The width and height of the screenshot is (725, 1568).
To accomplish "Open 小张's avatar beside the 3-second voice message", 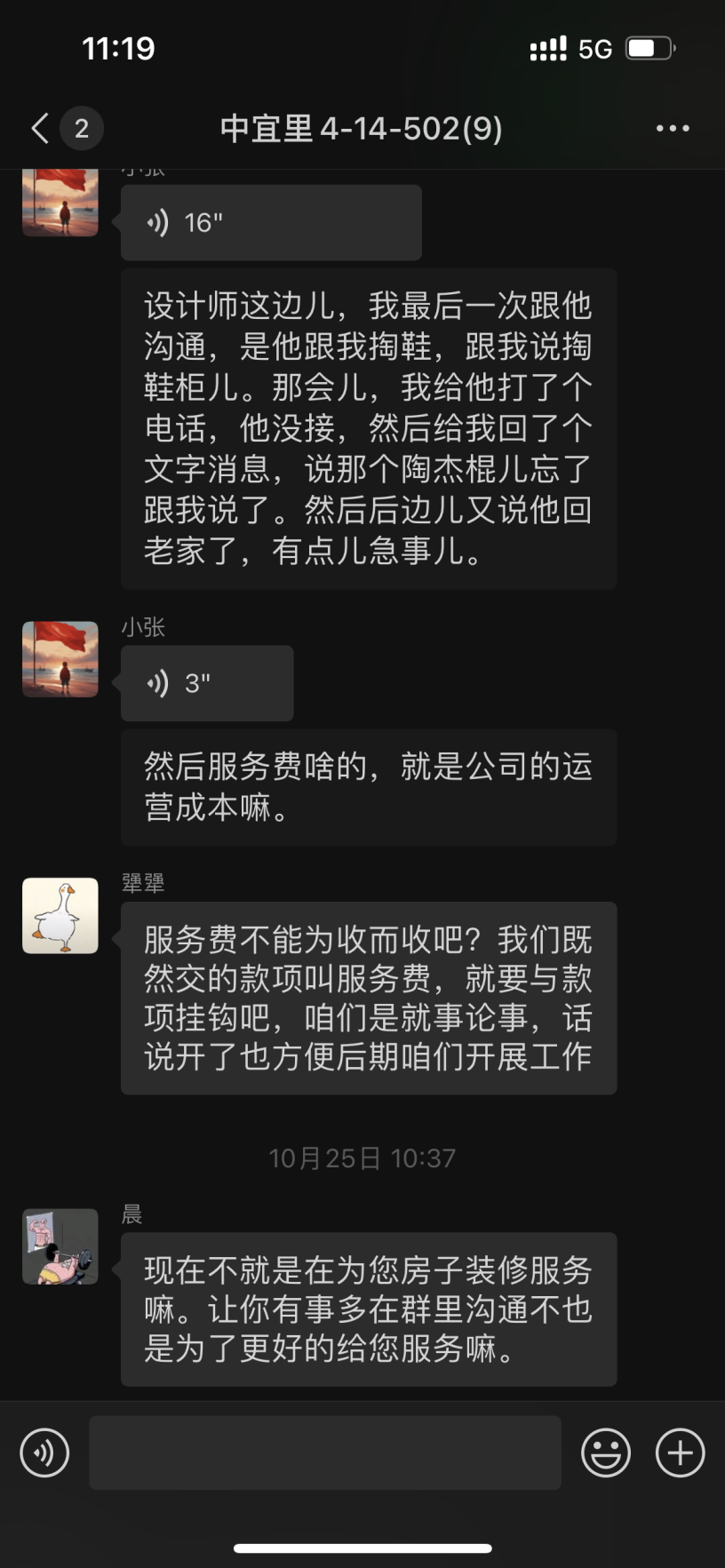I will [60, 659].
